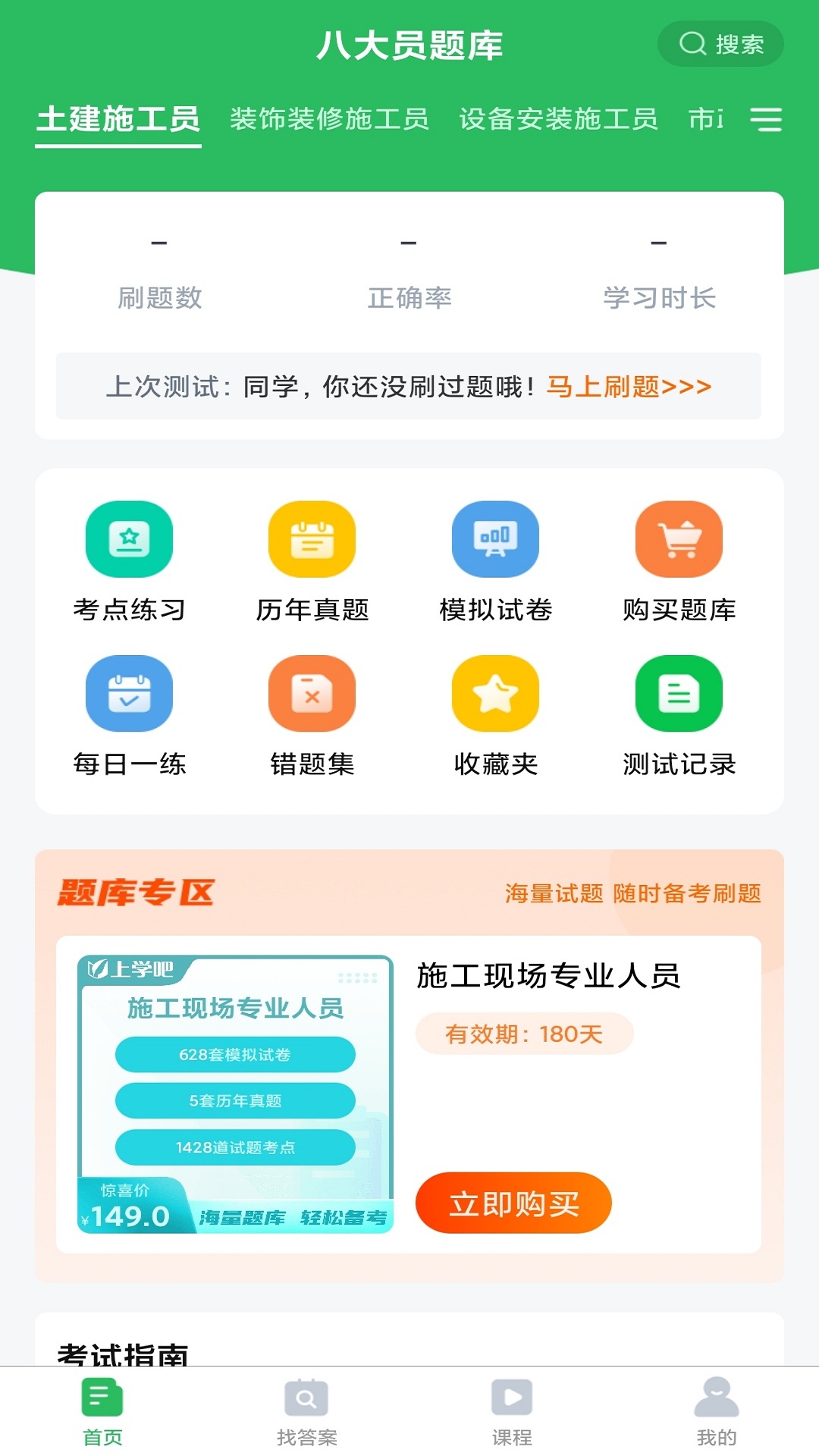Open the 搜索 search button
Image resolution: width=819 pixels, height=1456 pixels.
(x=720, y=44)
